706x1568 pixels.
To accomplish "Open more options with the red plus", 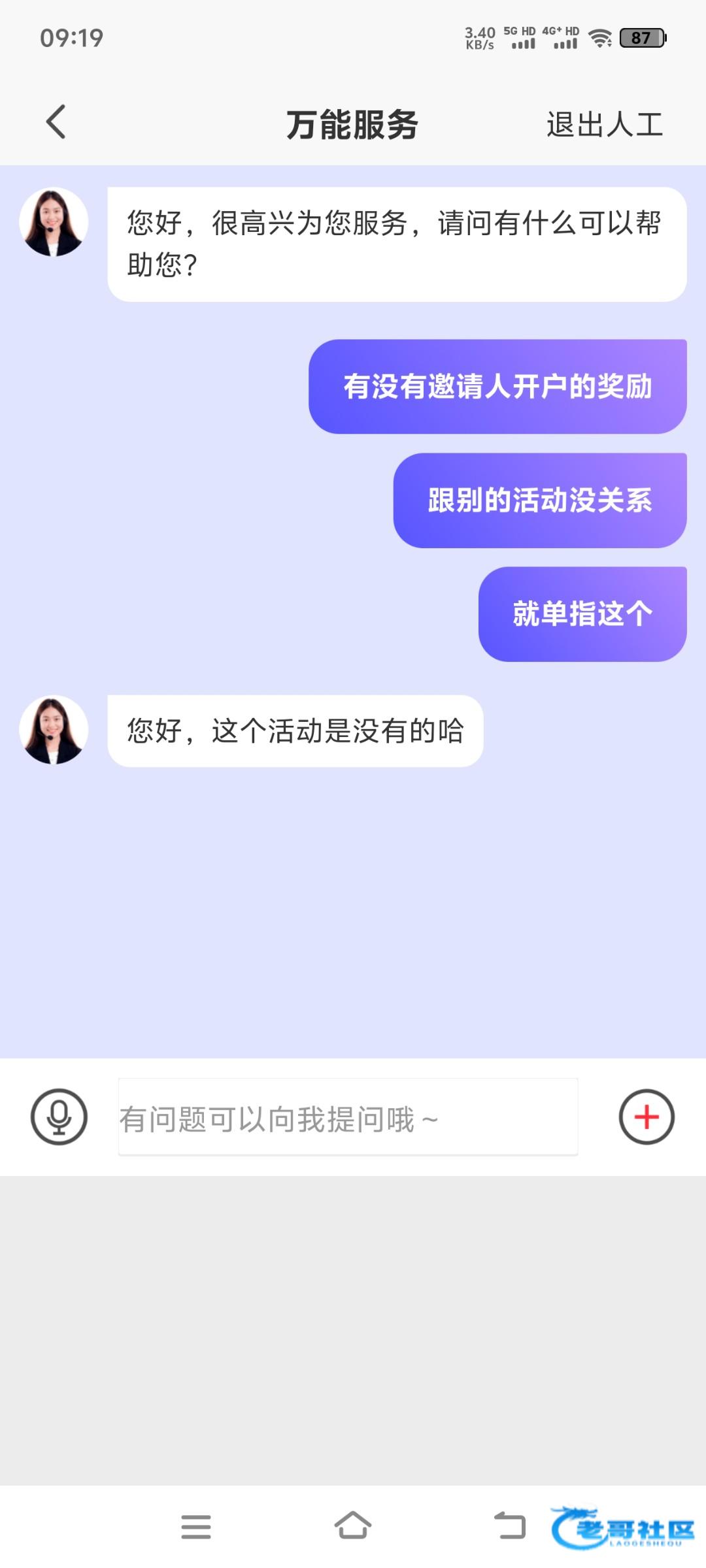I will pyautogui.click(x=647, y=1117).
